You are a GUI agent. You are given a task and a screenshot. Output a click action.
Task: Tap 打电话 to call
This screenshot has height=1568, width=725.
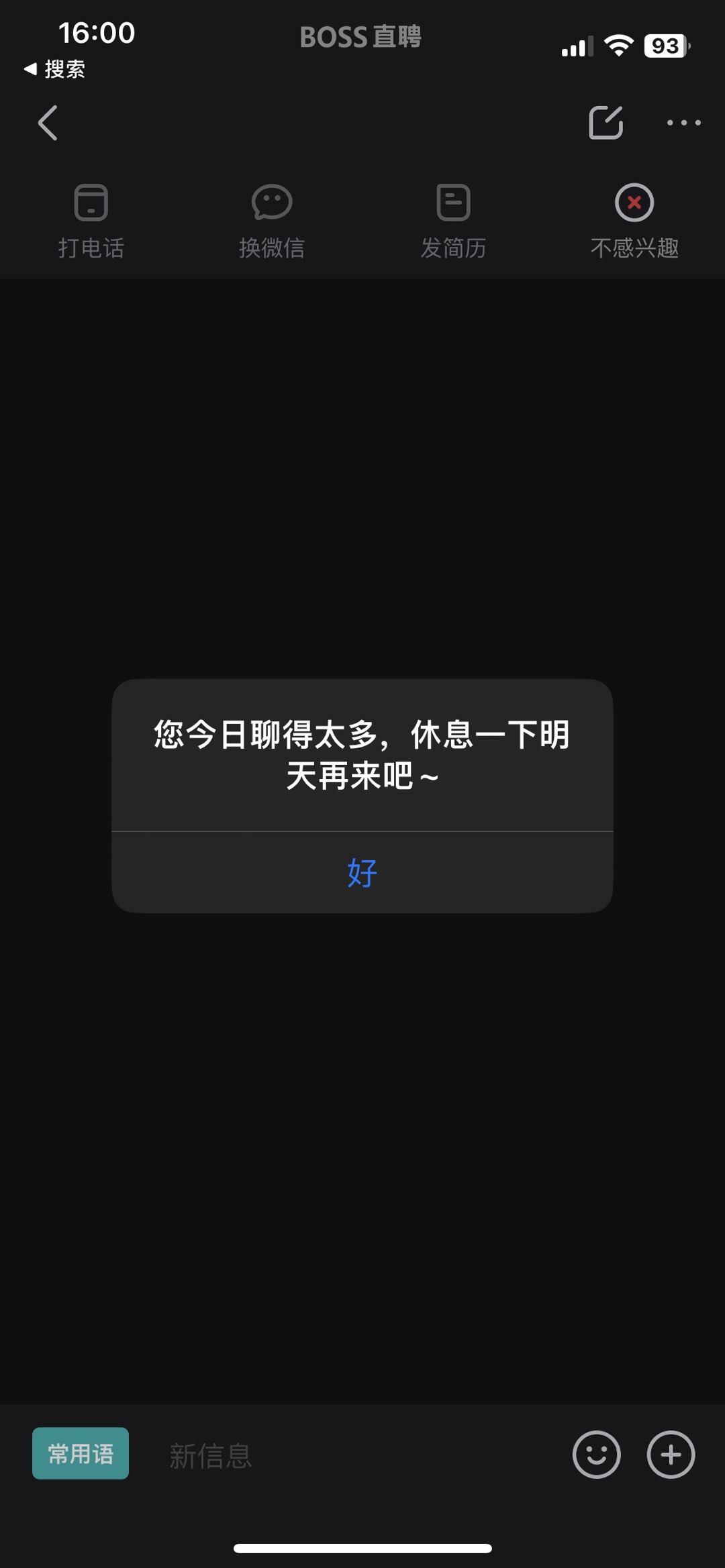pos(91,221)
